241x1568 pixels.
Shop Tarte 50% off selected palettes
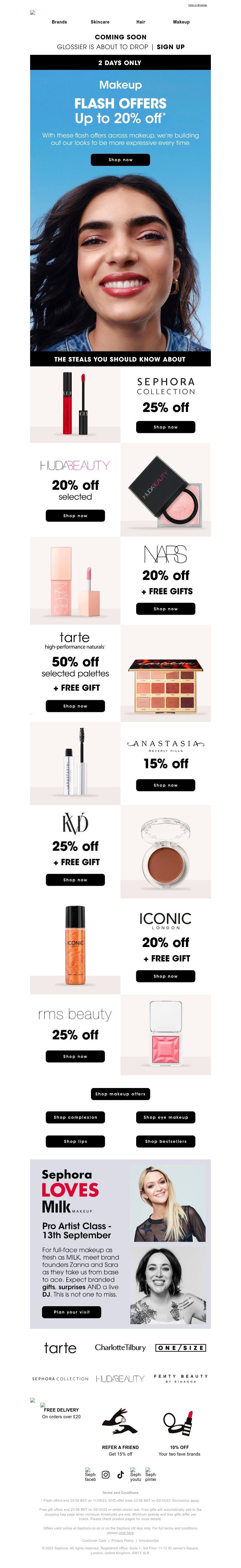[x=76, y=706]
